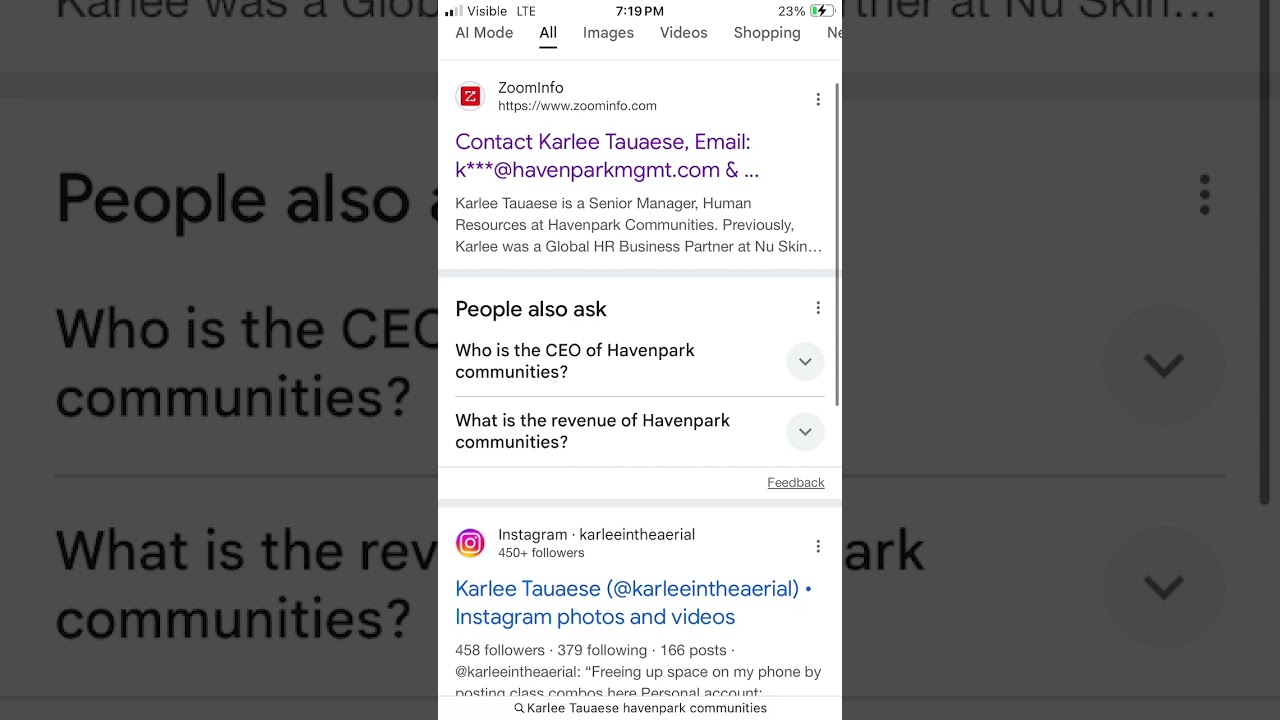Open People also ask options menu
This screenshot has height=720, width=1280.
(818, 308)
